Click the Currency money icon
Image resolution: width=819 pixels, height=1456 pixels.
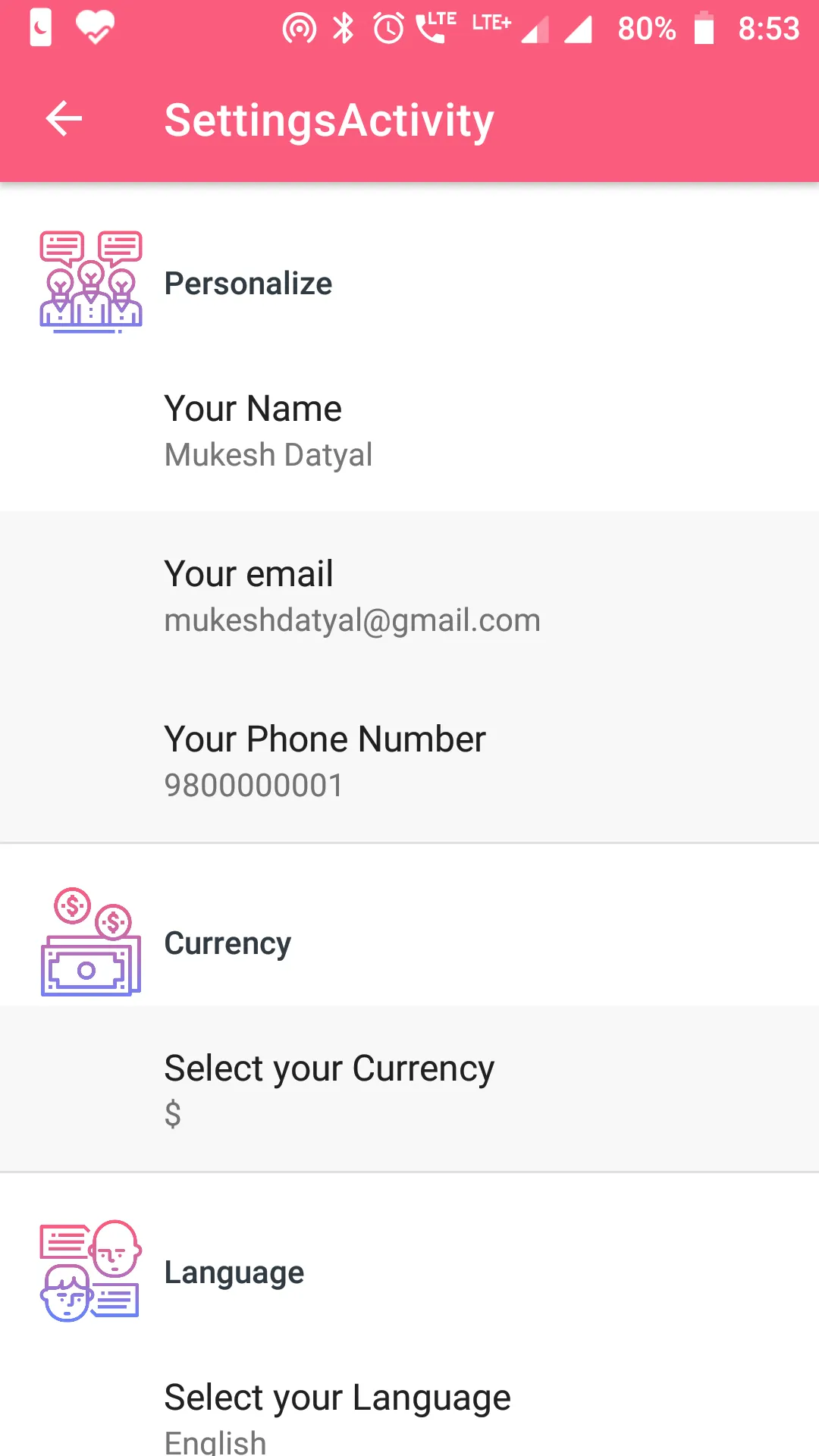click(x=89, y=943)
